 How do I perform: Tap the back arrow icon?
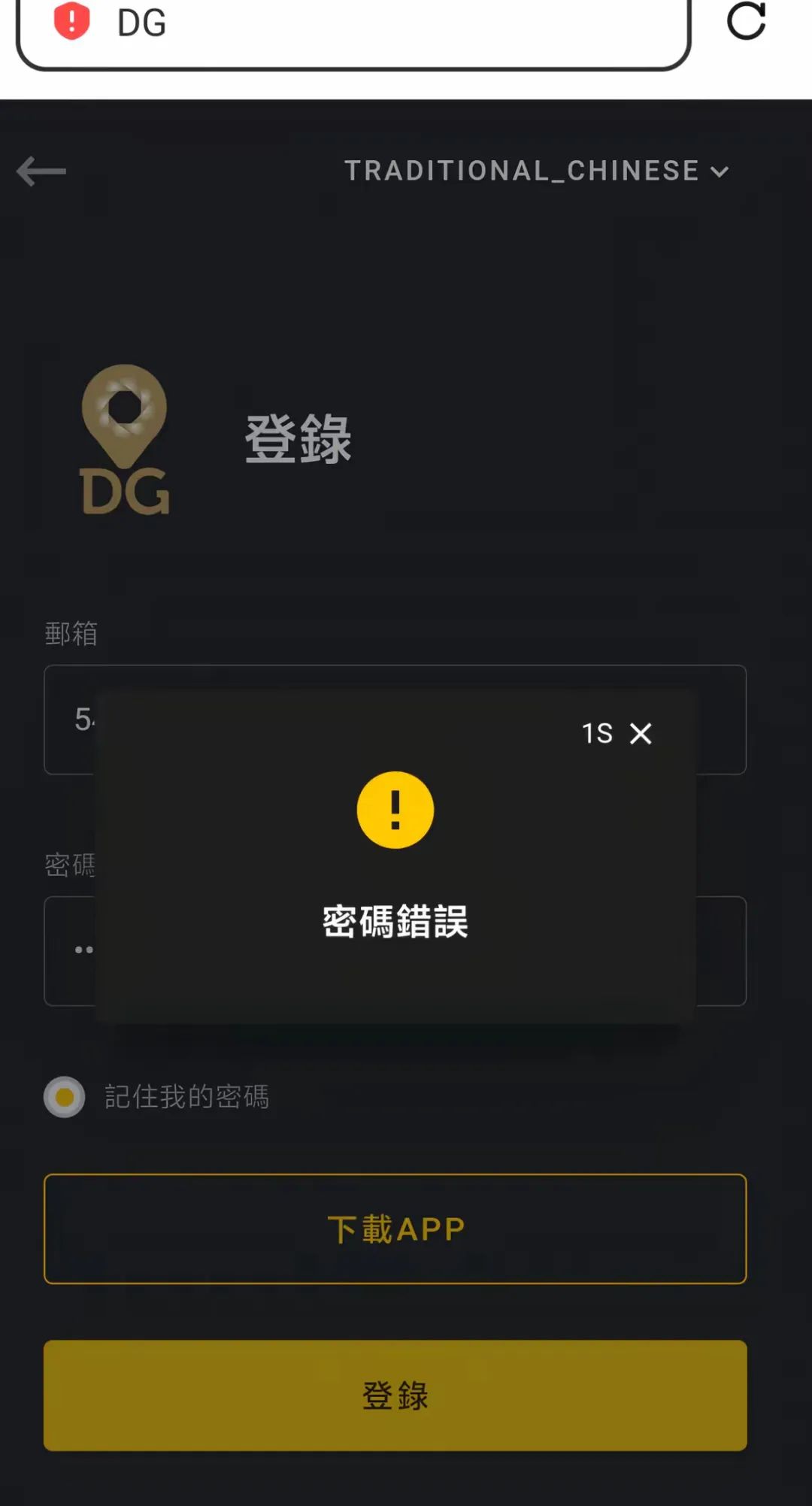point(41,171)
